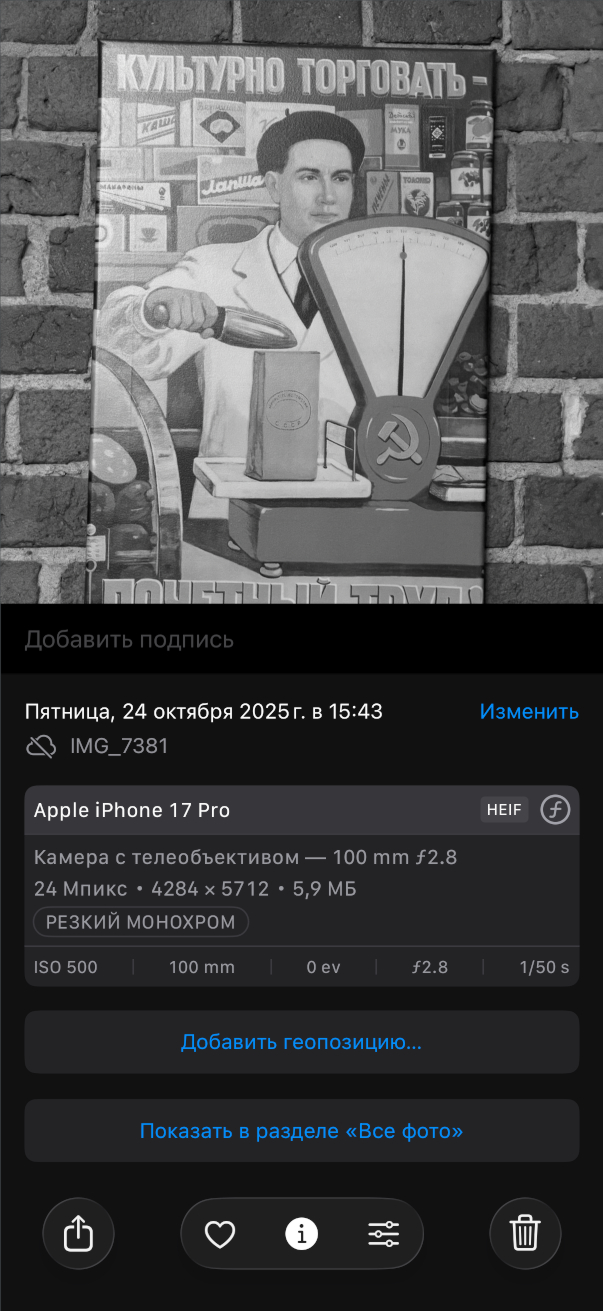603x1311 pixels.
Task: Toggle the info panel icon
Action: (301, 1234)
